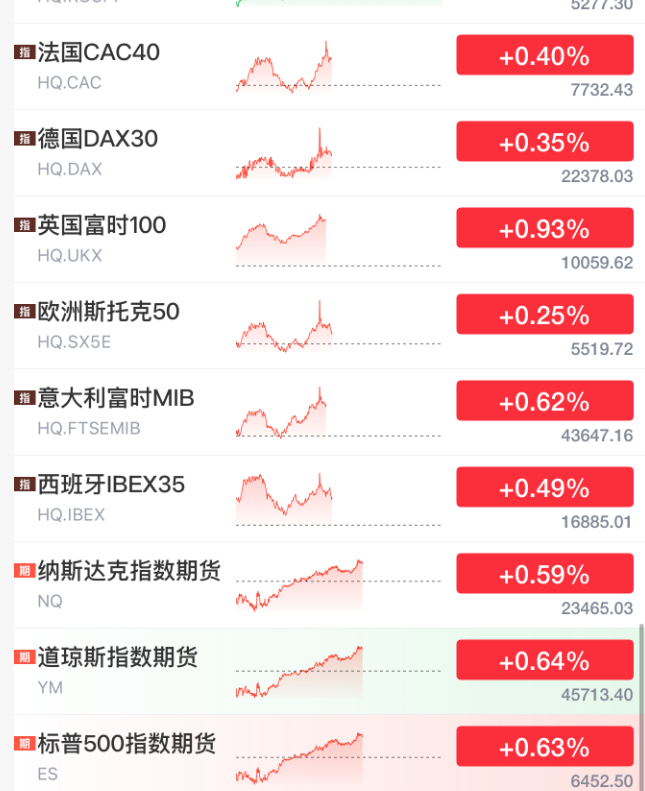Open the 德国DAX30 index details

tap(97, 139)
